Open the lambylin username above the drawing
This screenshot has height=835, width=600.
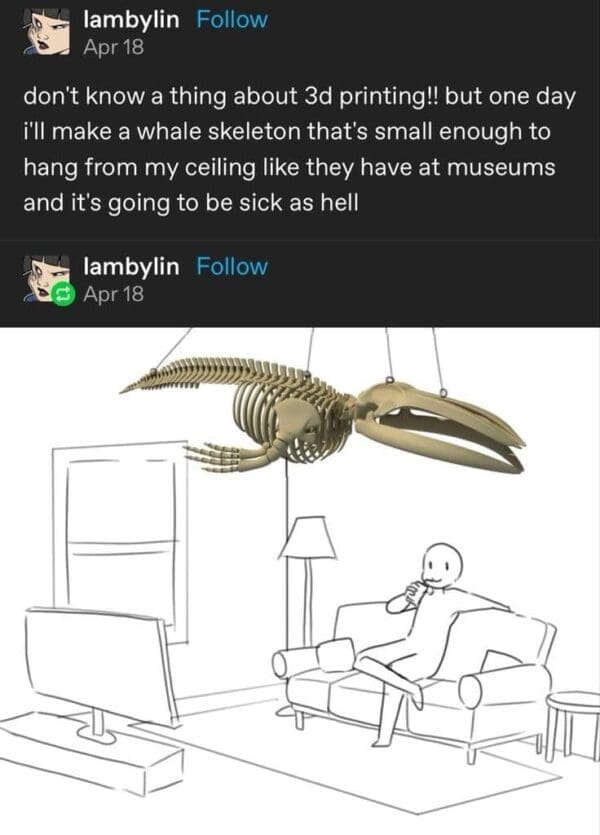tap(132, 267)
